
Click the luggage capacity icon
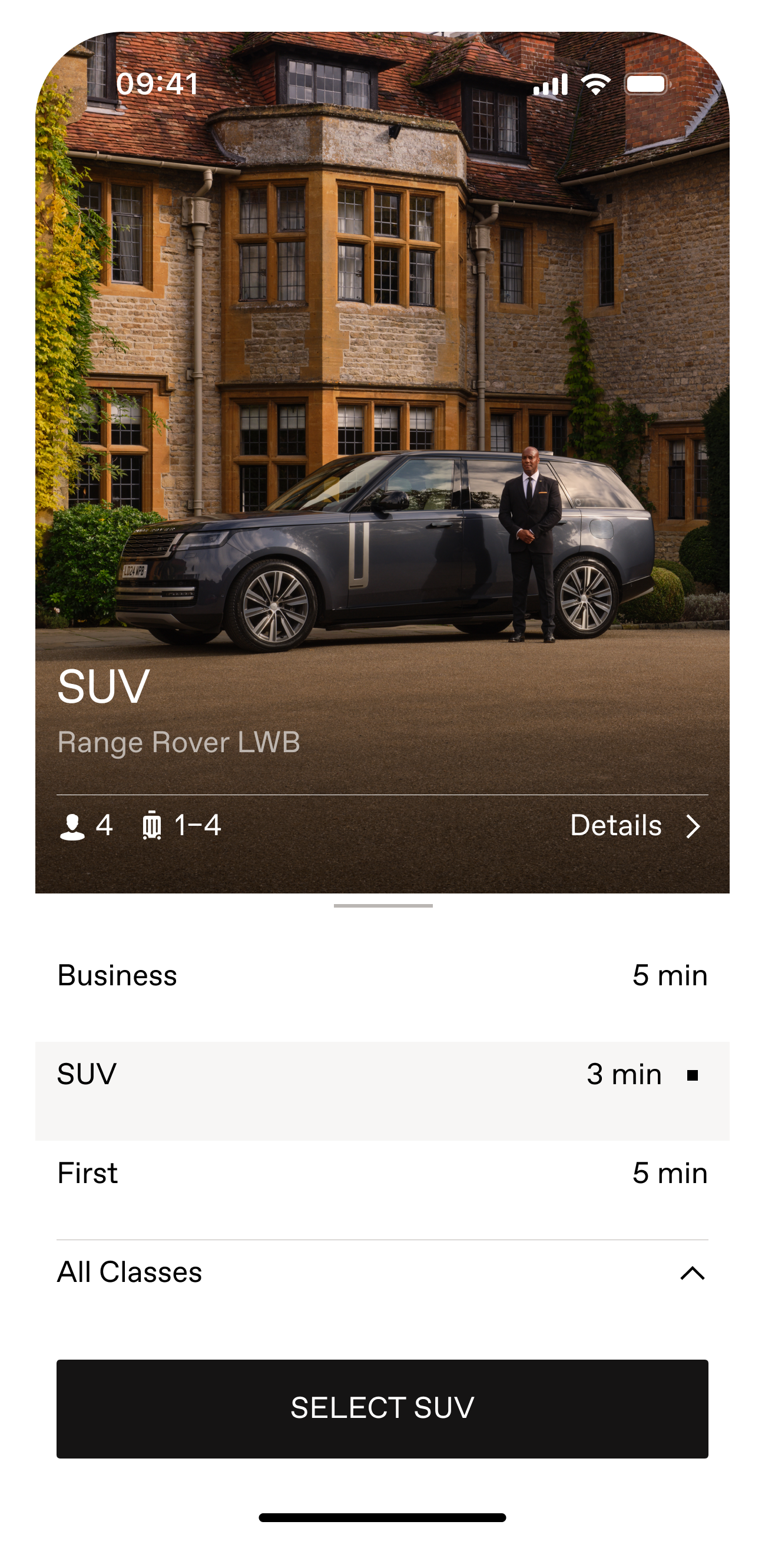(153, 825)
